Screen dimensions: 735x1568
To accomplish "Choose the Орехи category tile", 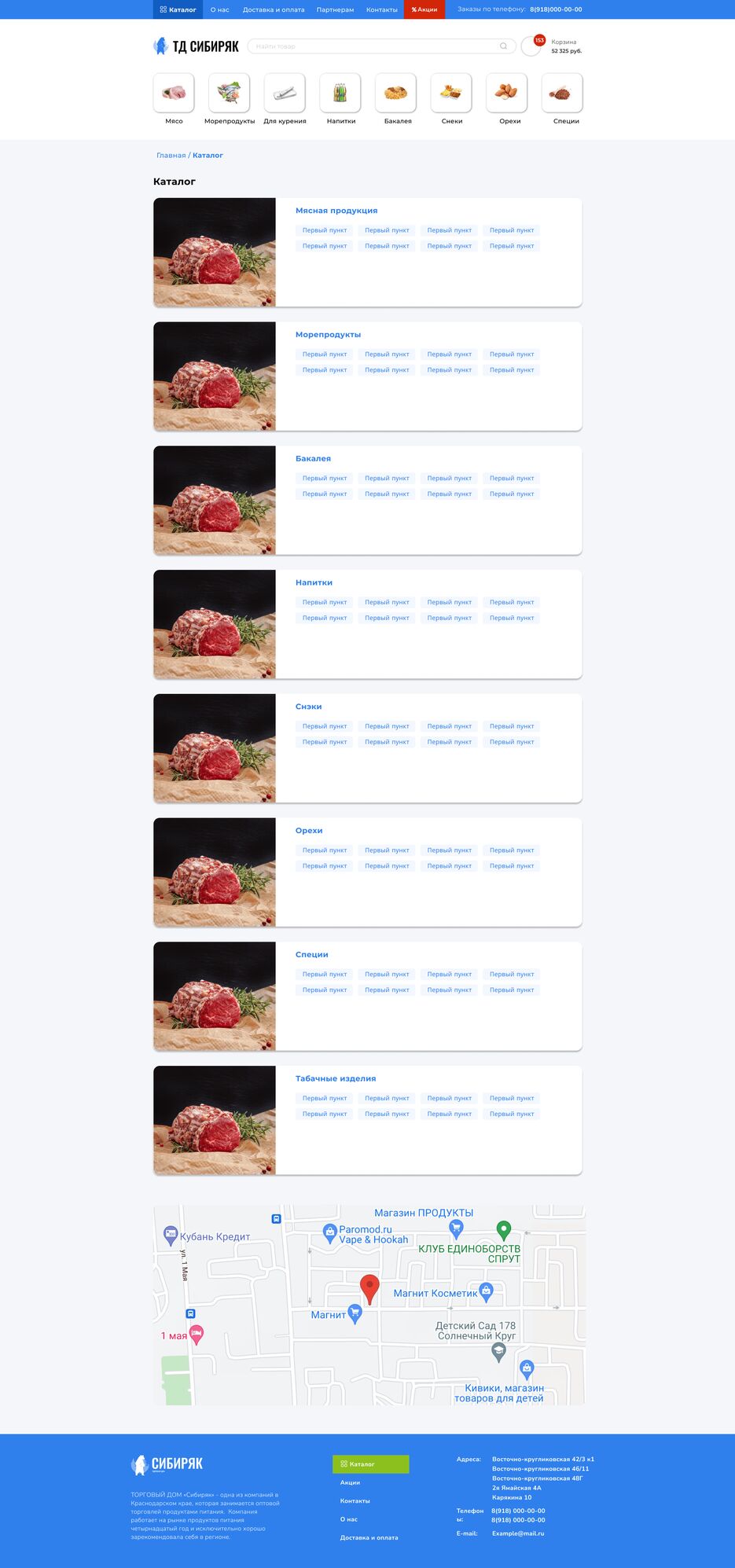I will 507,94.
